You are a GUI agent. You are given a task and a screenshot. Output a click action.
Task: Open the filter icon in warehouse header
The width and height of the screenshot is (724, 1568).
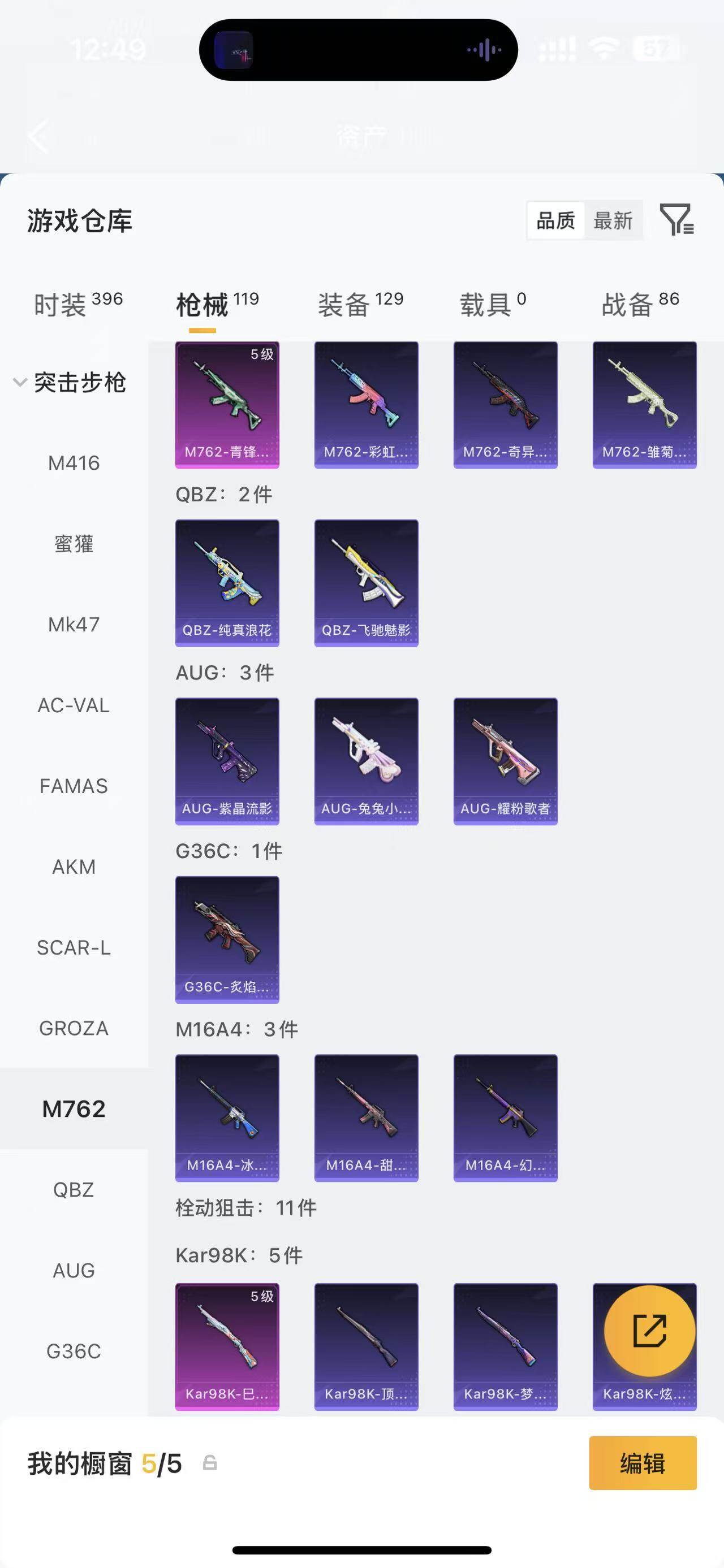pos(676,220)
